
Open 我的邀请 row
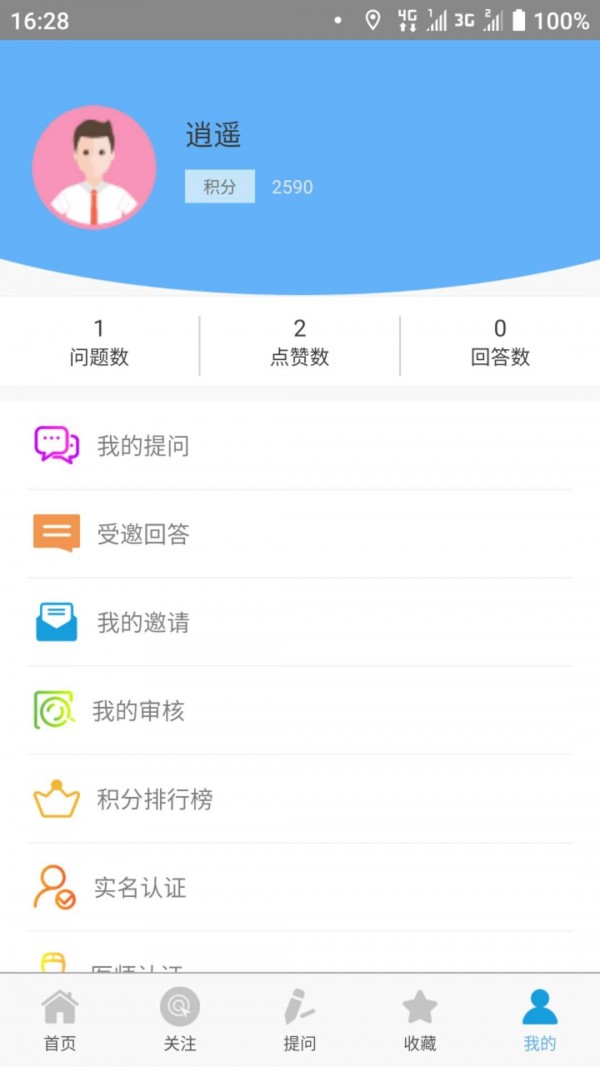point(300,623)
